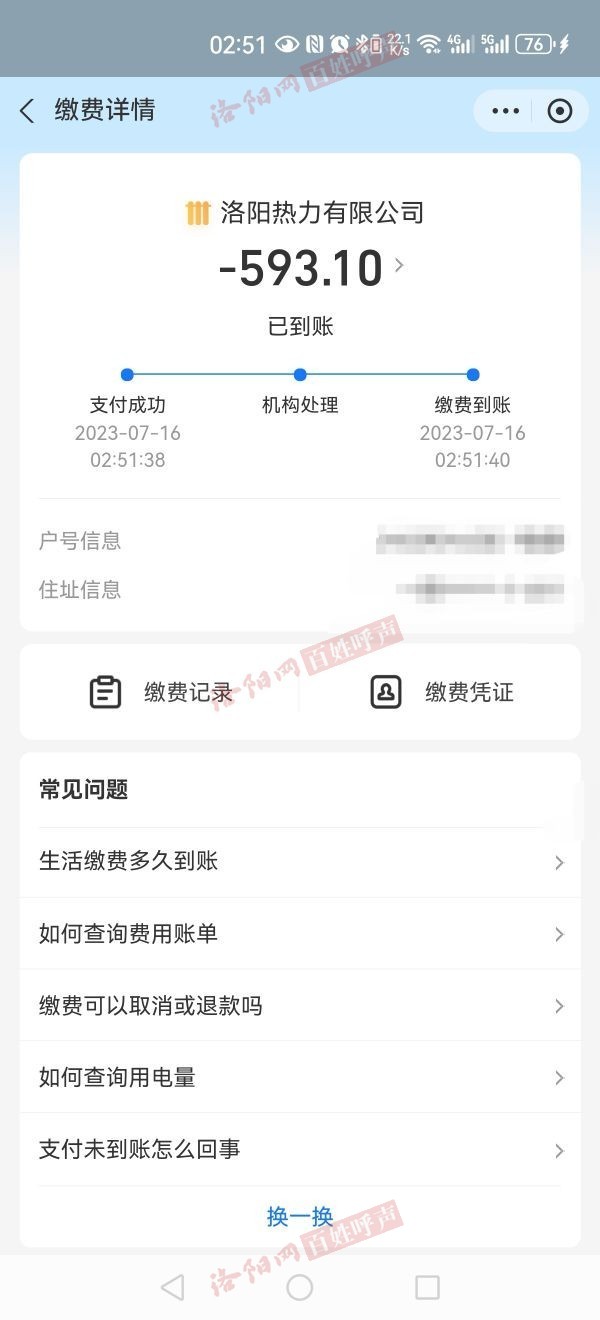
Task: Open question 缴费可以取消或退款吗
Action: point(300,1006)
